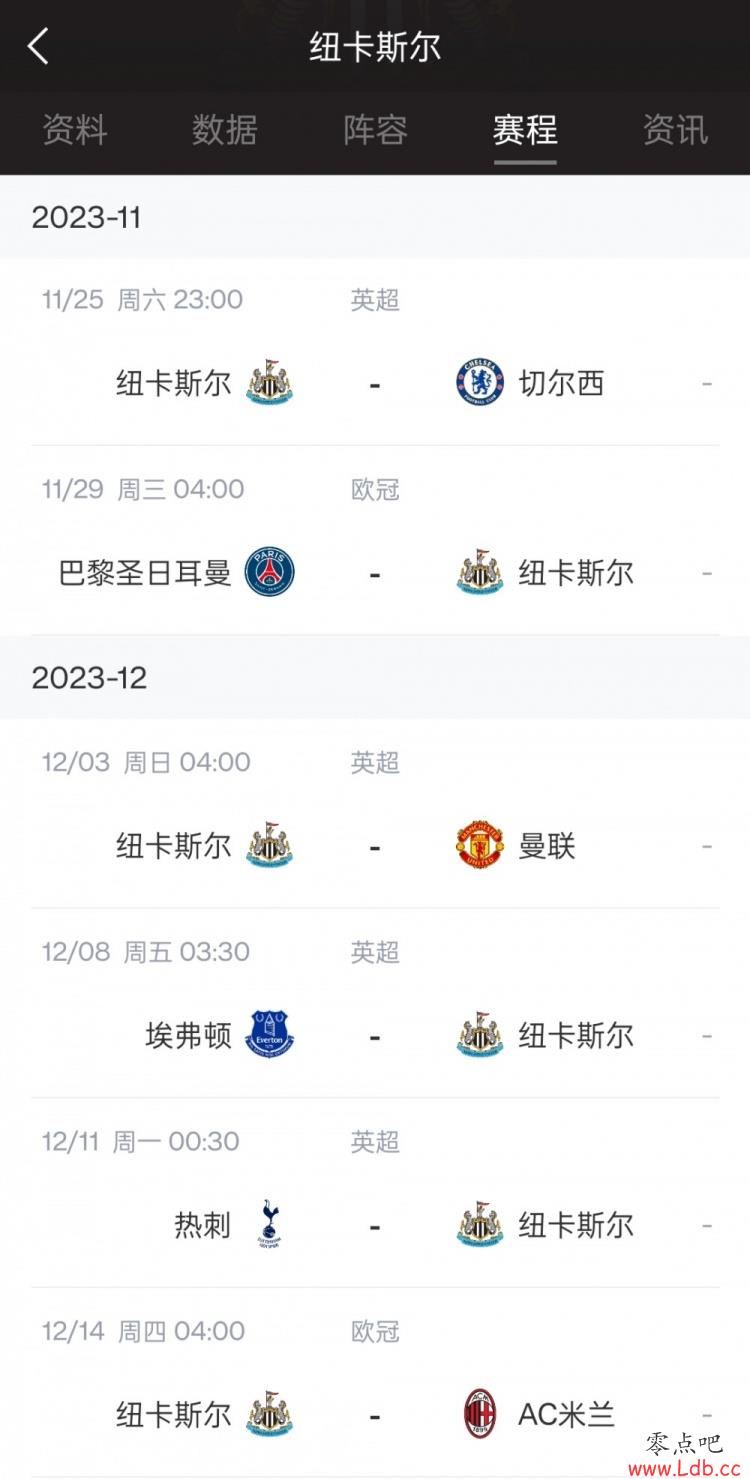
Task: Switch to the 数据 tab
Action: click(224, 130)
